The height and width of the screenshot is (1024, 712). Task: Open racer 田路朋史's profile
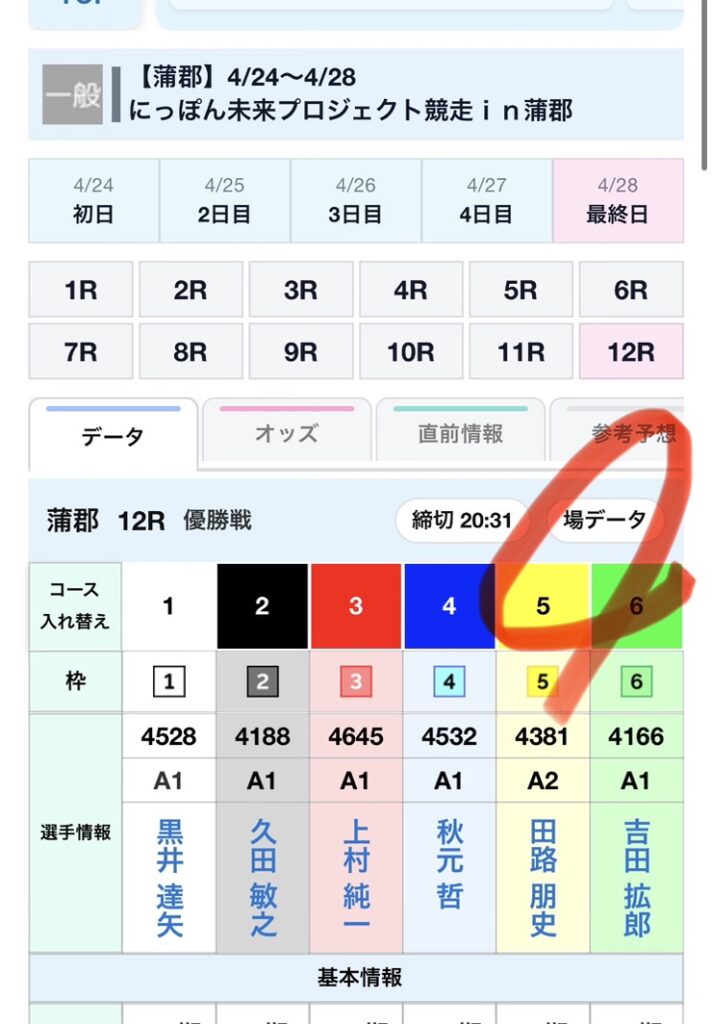[x=543, y=877]
